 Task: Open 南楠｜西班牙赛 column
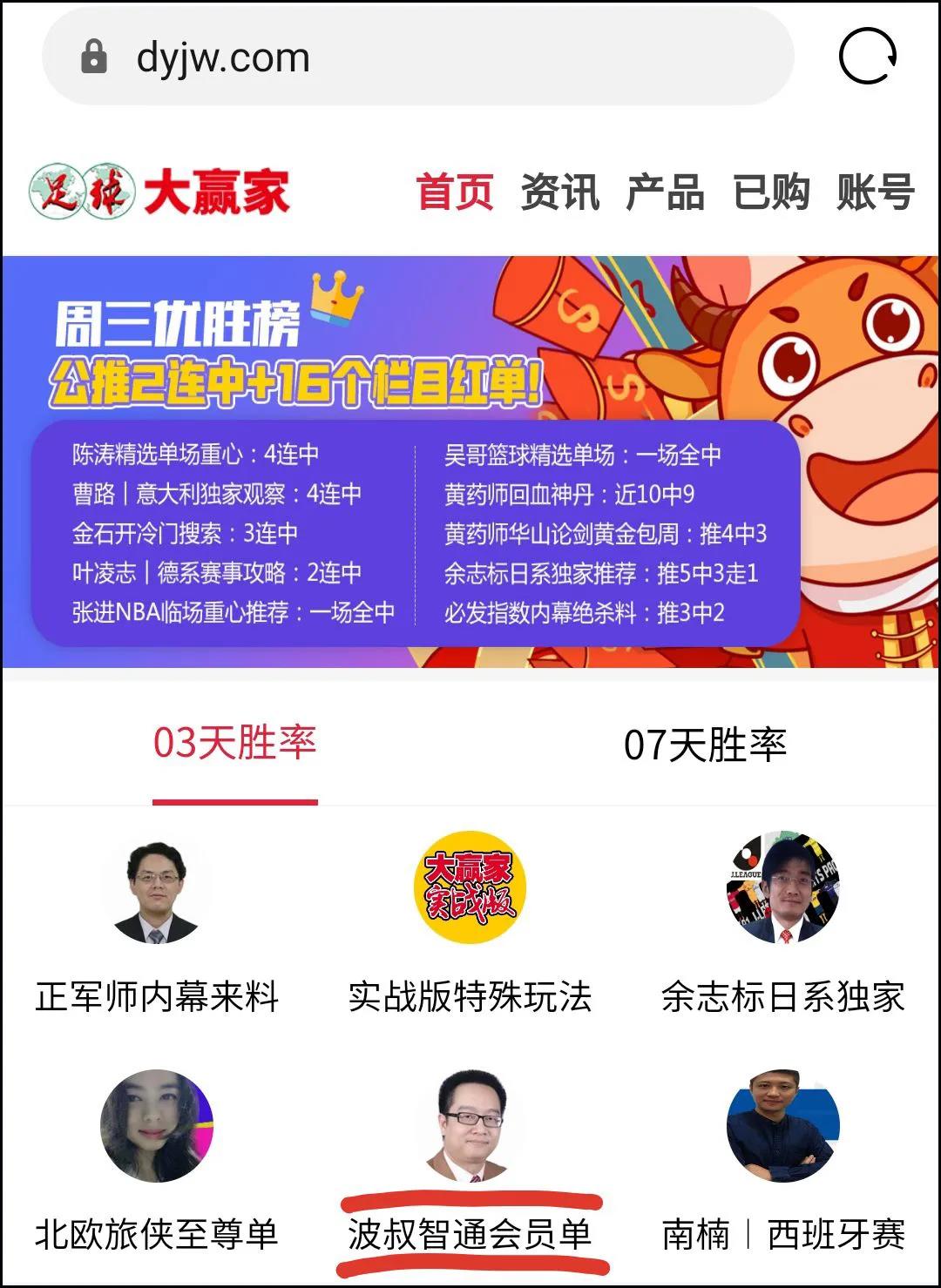[x=782, y=1158]
